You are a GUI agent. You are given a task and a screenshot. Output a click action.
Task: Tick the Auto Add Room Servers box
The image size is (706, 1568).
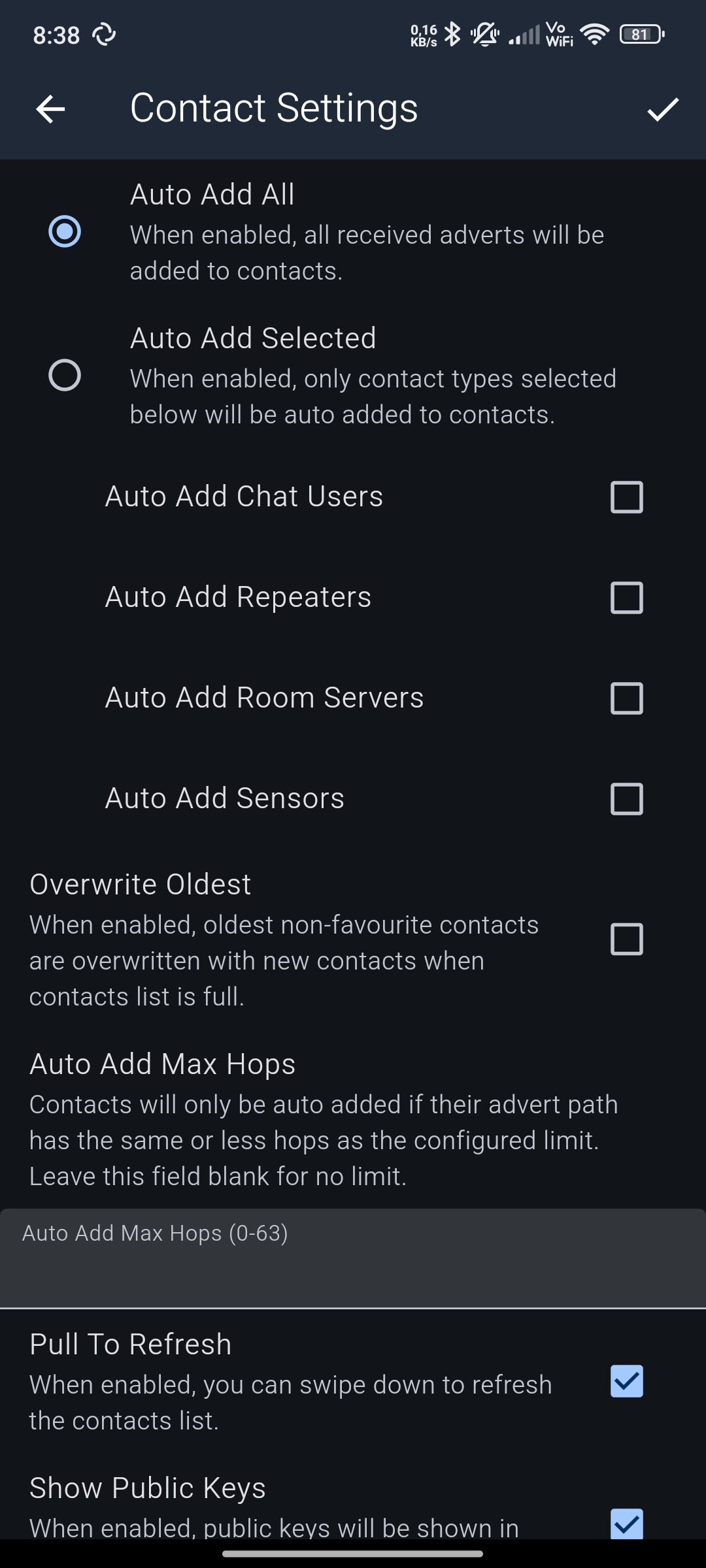pos(626,698)
